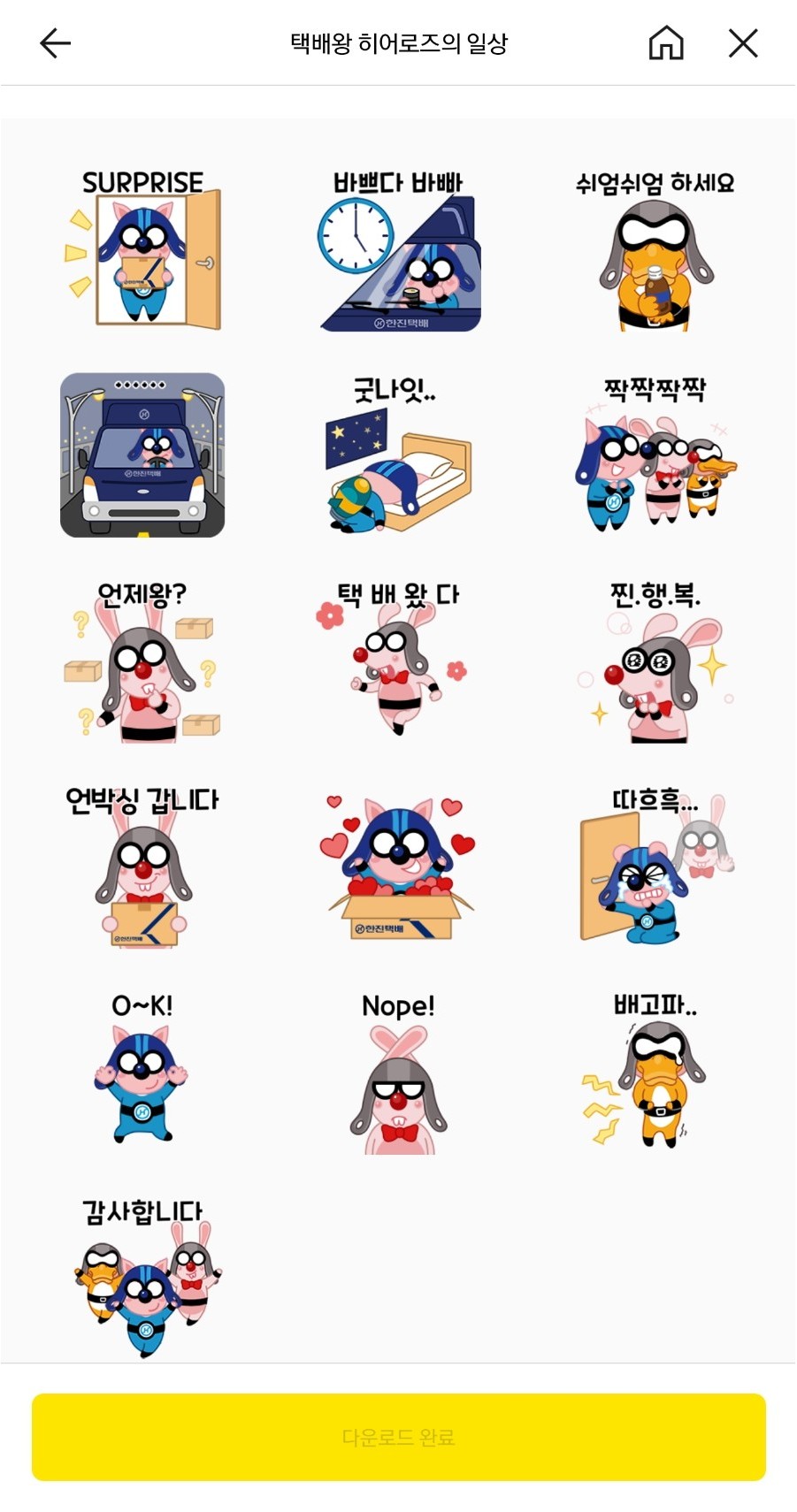Select the 쉬엄쉬엄 하세요 emoticon
This screenshot has width=797, height=1512.
click(655, 250)
